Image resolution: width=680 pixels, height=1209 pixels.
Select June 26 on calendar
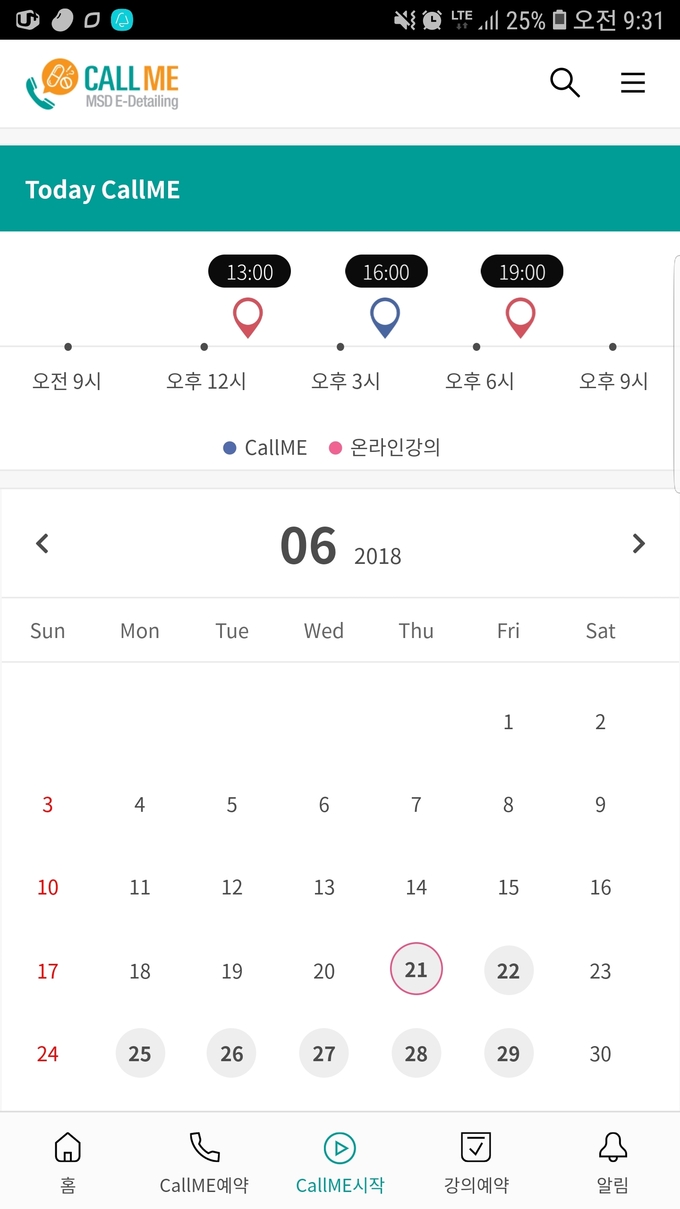pos(232,1053)
